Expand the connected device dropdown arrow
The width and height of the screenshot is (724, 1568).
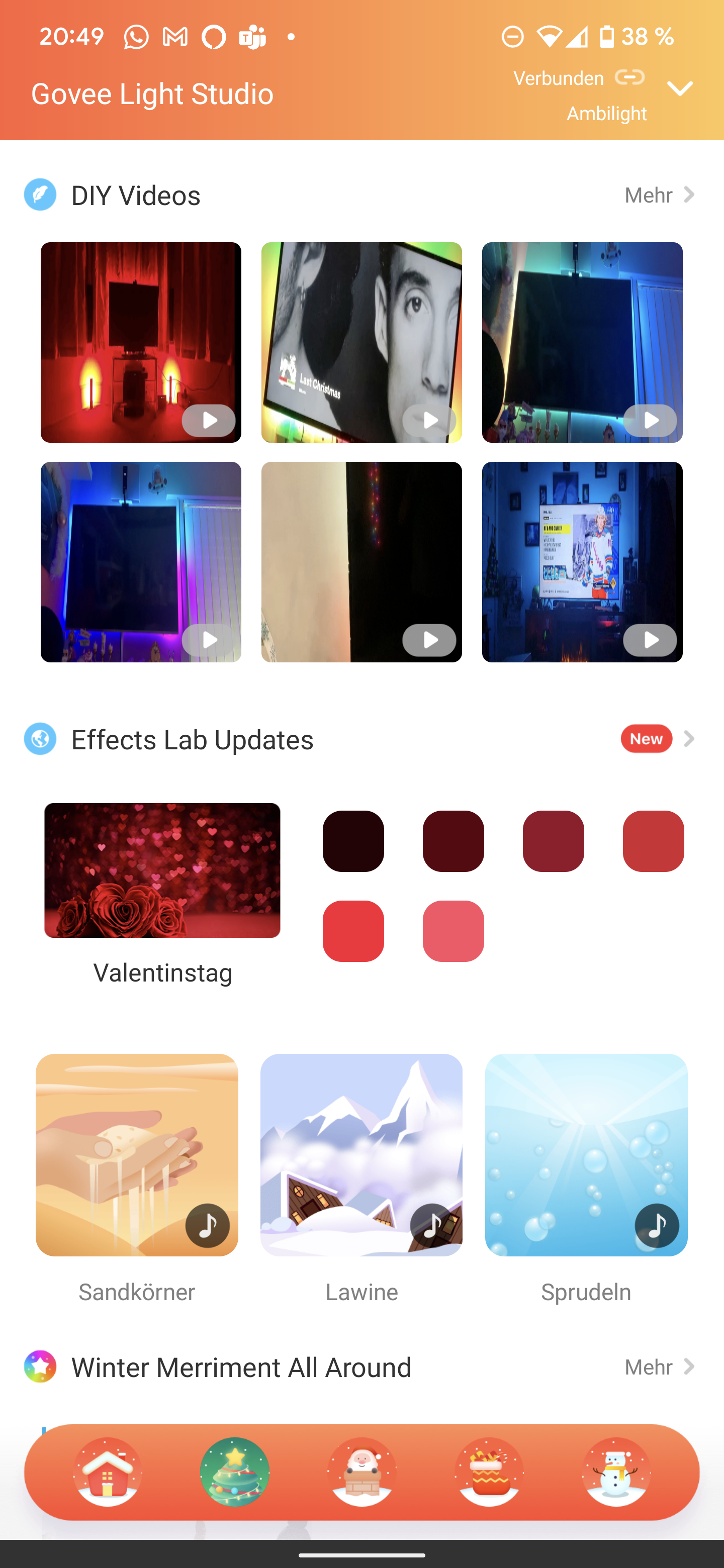pos(680,89)
